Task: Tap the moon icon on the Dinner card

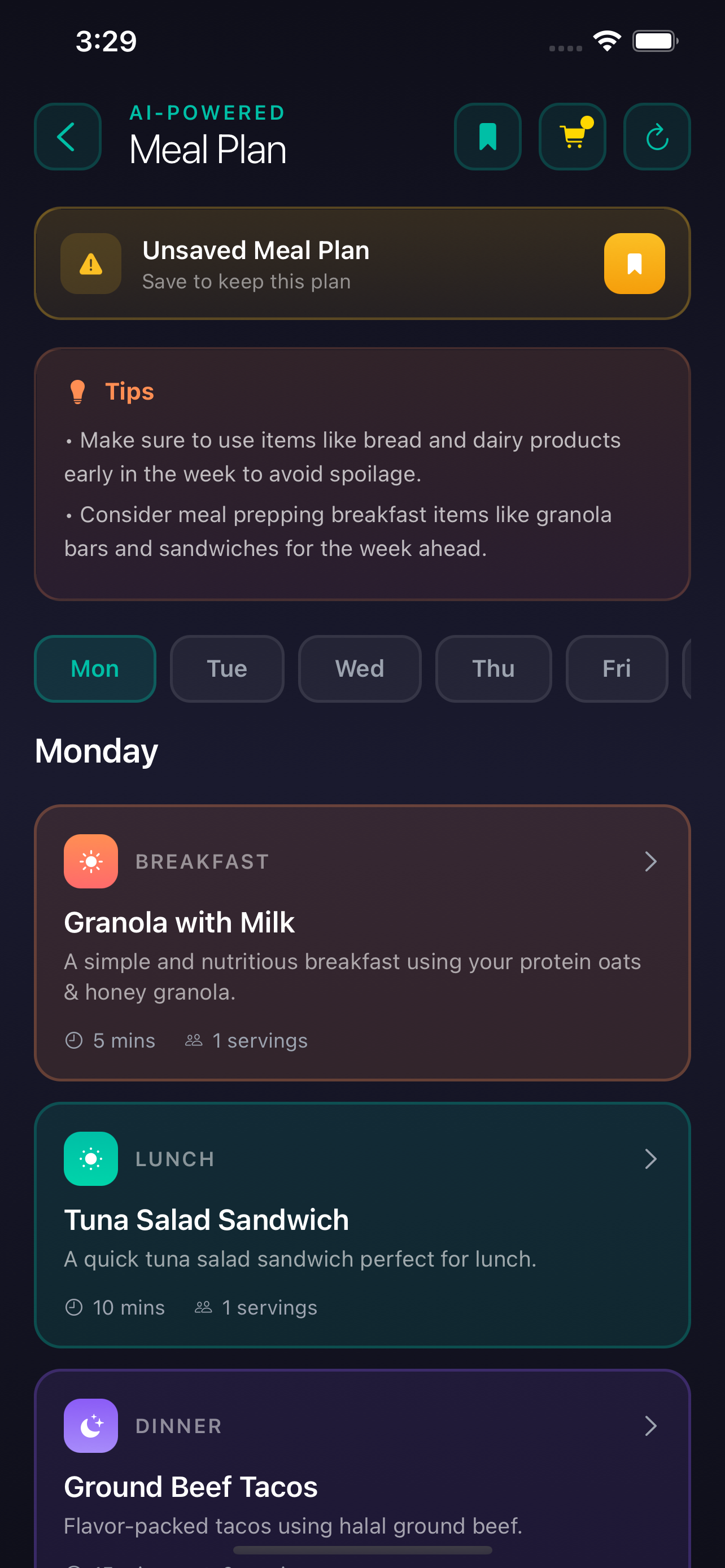Action: pos(90,1426)
